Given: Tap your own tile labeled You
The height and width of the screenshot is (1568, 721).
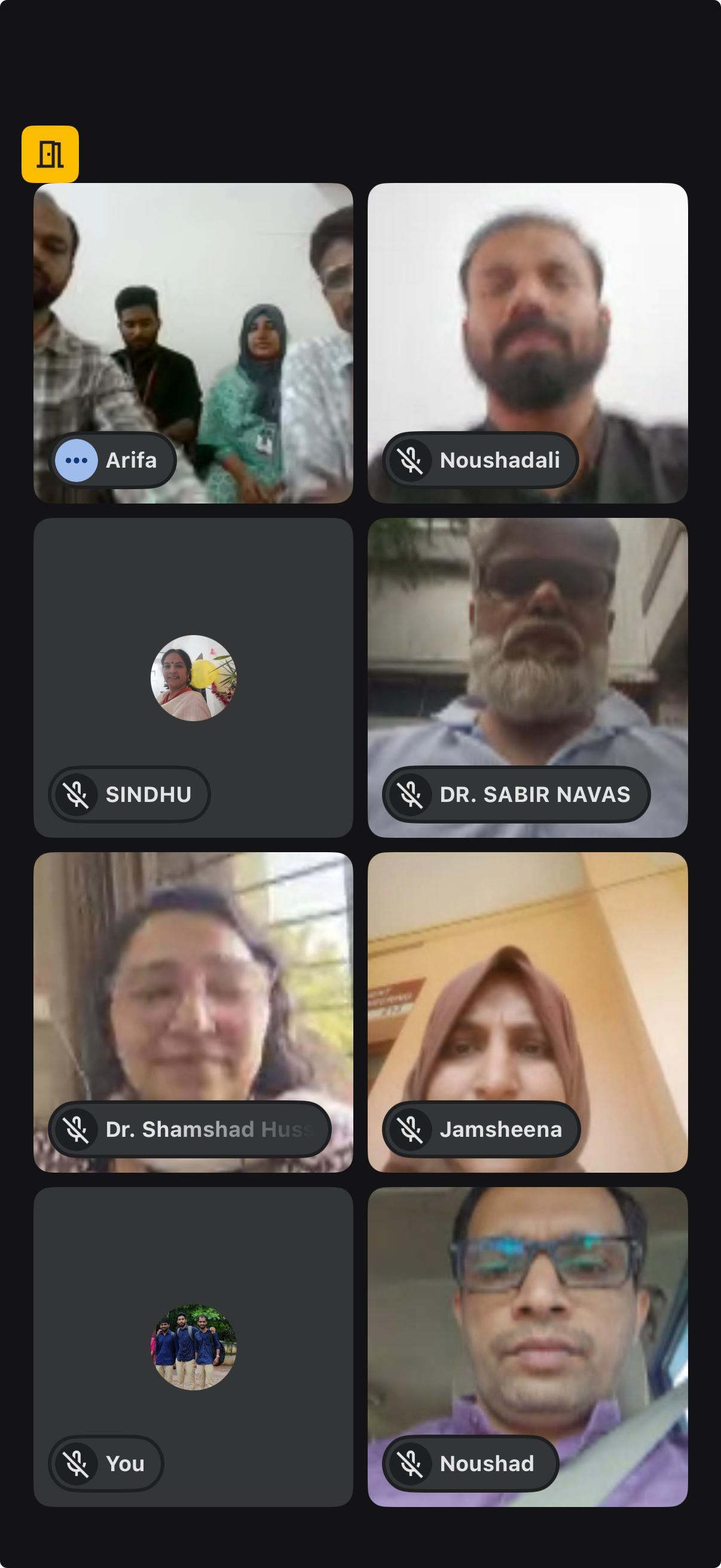Looking at the screenshot, I should point(193,1347).
